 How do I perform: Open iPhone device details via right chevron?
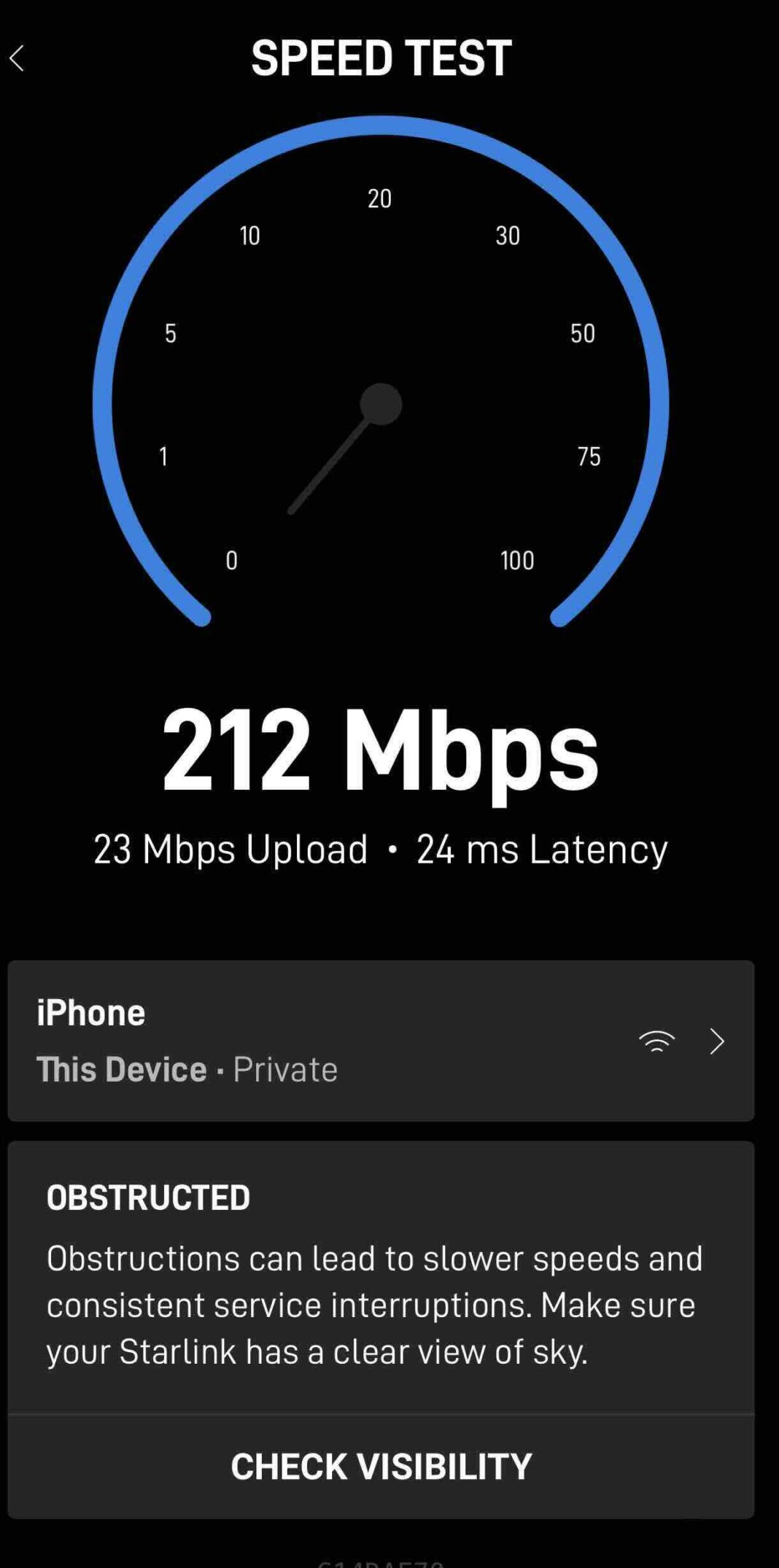click(x=718, y=1041)
